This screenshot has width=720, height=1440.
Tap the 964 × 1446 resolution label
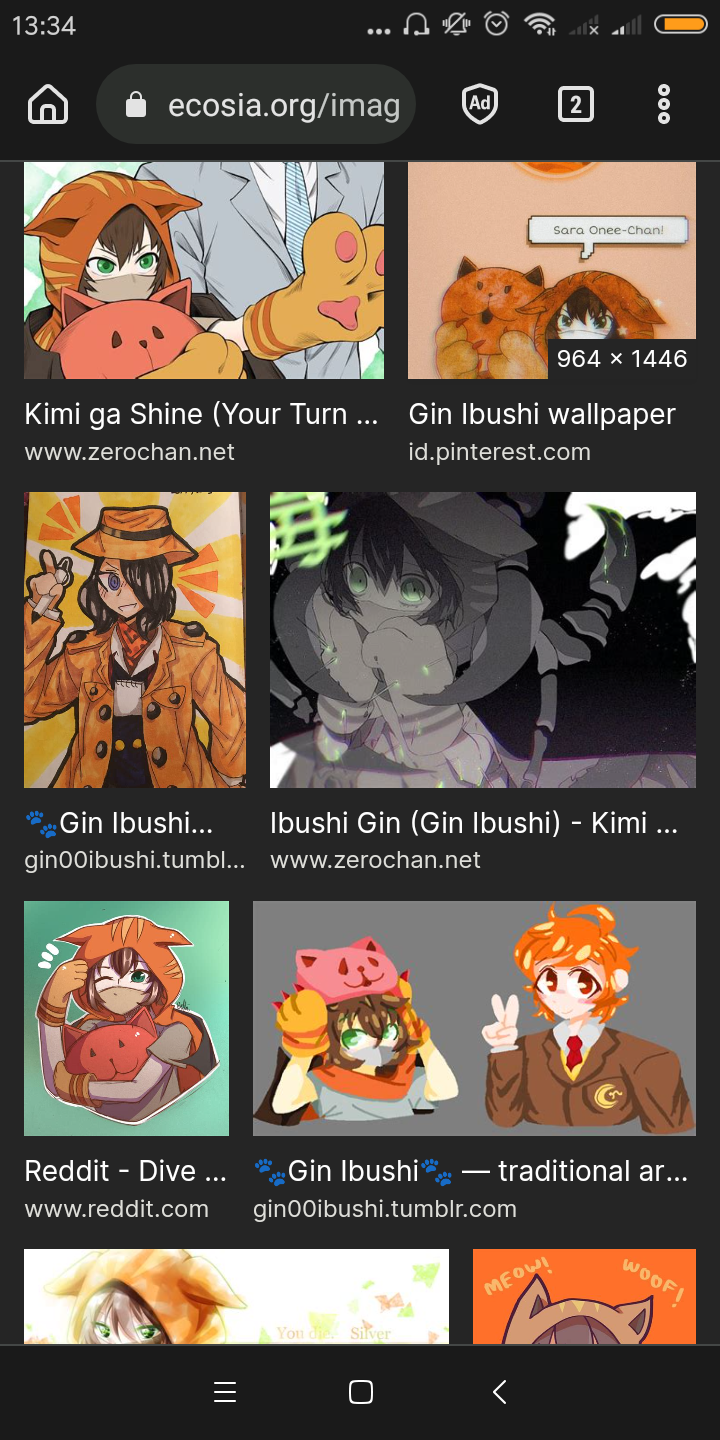(621, 358)
